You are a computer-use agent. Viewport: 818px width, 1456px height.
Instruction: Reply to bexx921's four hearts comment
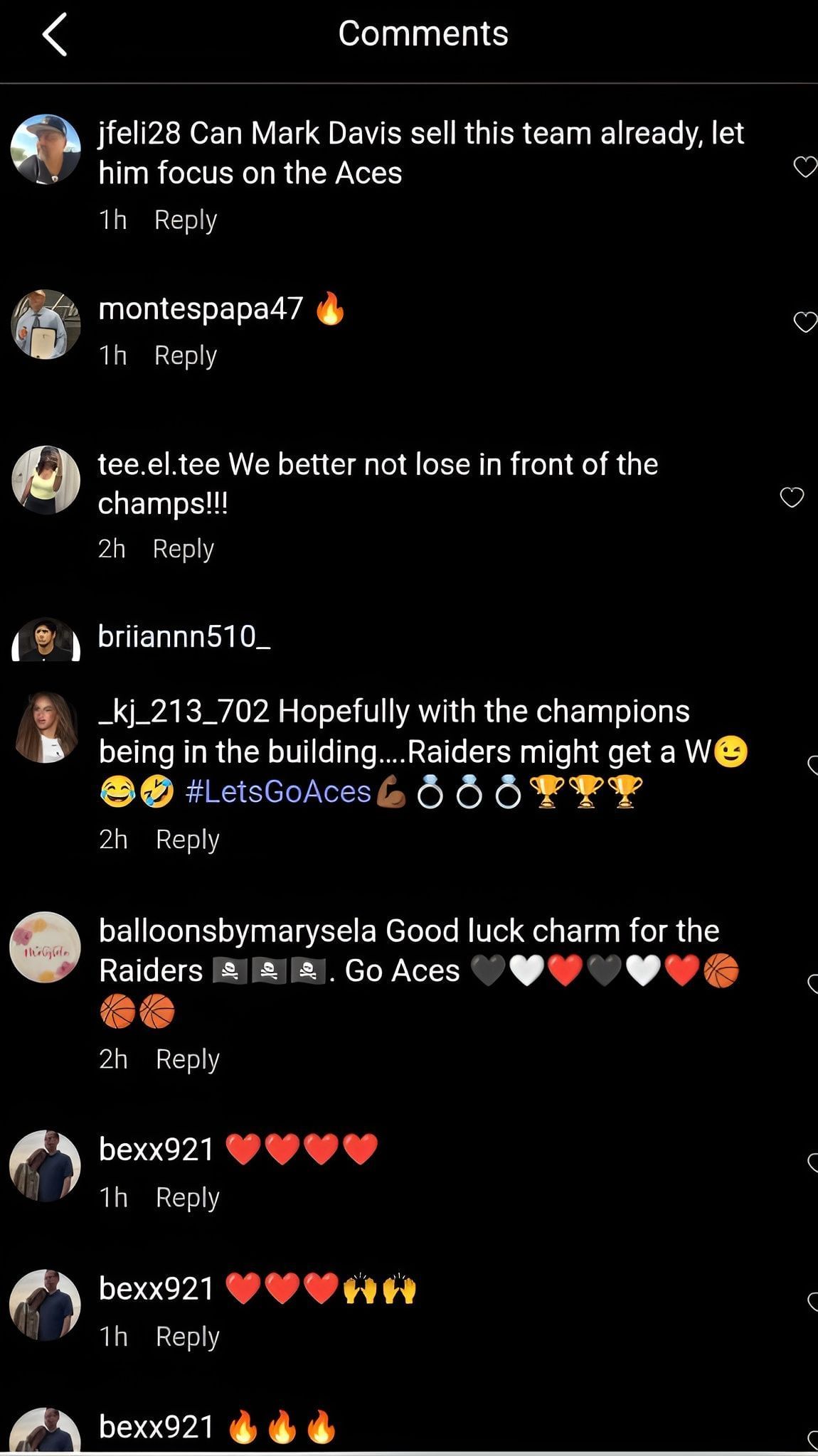coord(187,1197)
